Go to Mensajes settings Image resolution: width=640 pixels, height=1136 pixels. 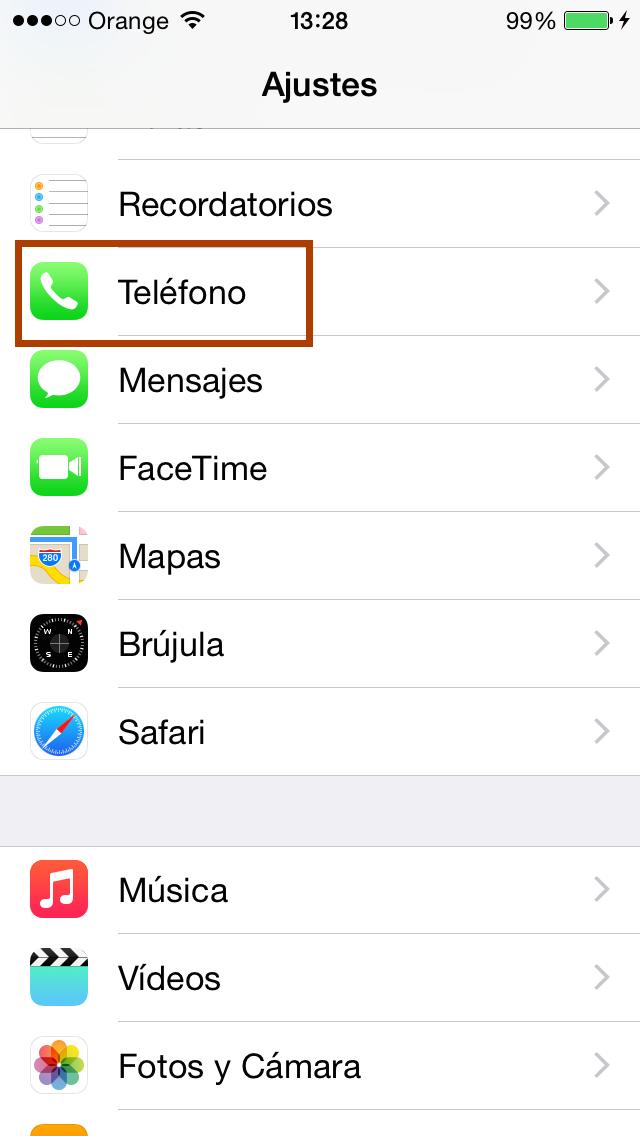(x=320, y=380)
